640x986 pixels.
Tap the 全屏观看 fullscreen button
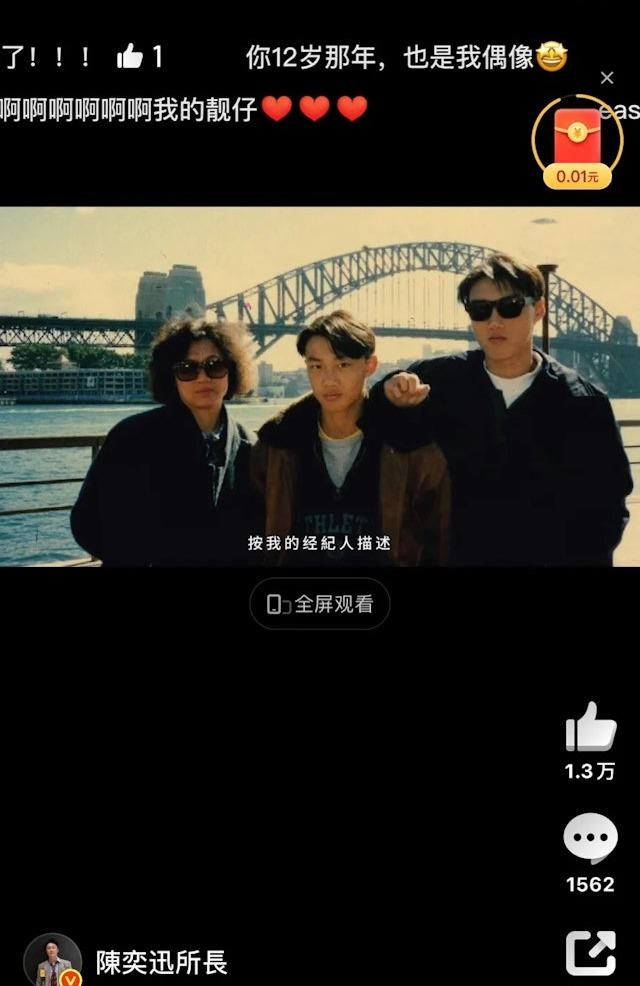tap(319, 604)
